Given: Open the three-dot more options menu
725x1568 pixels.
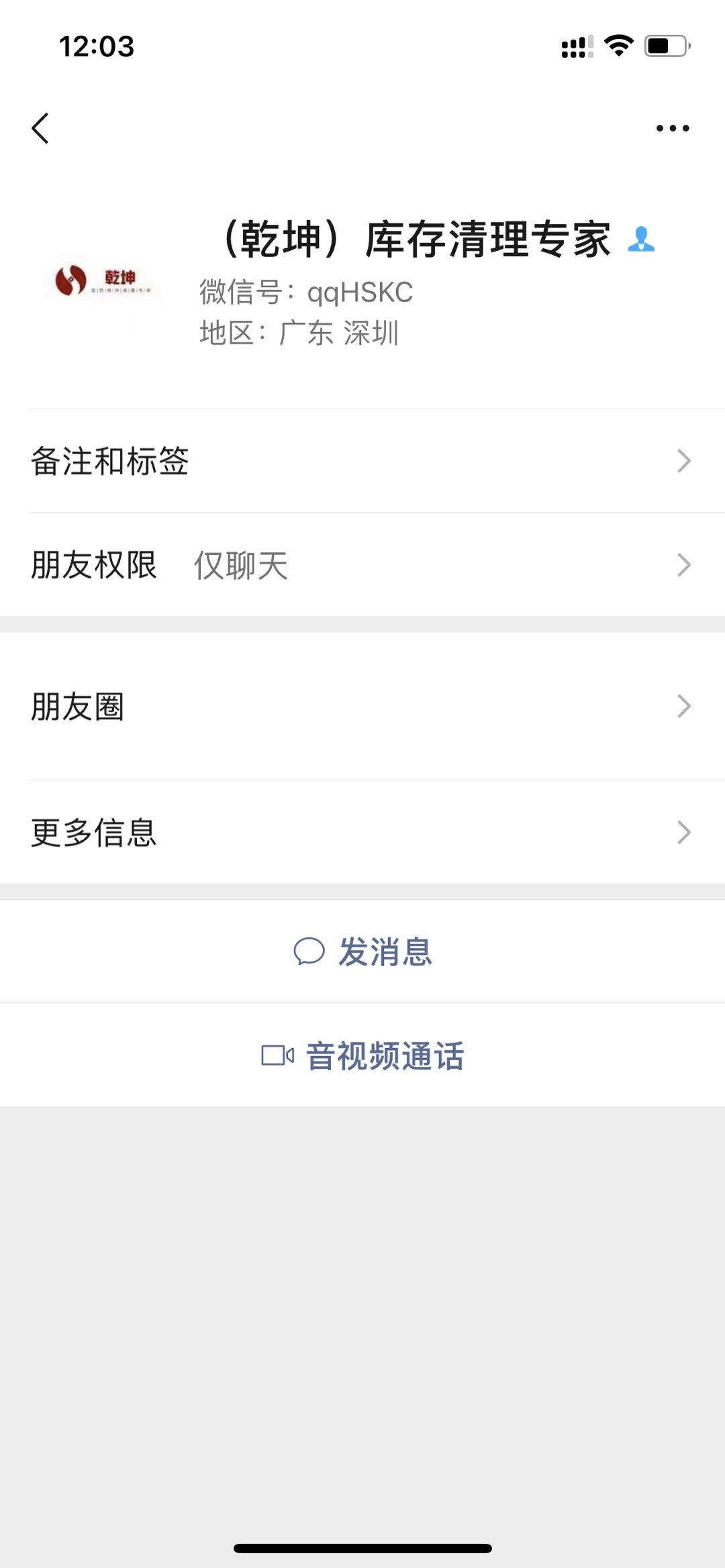Looking at the screenshot, I should tap(672, 128).
